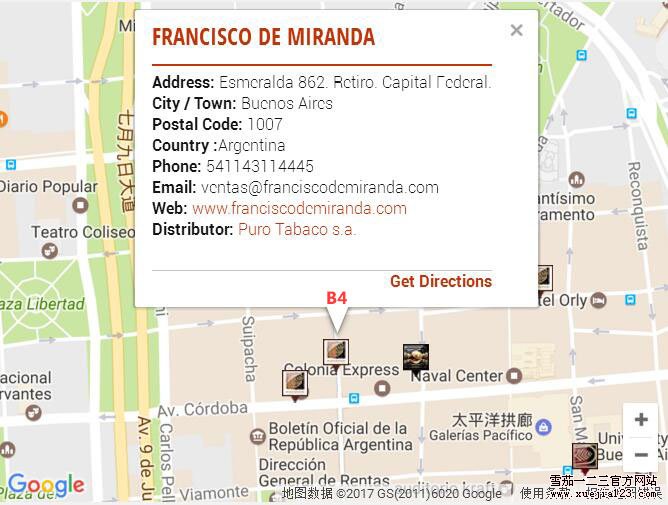The width and height of the screenshot is (668, 505).
Task: Select the store marker above Av. Córdoba
Action: point(295,382)
